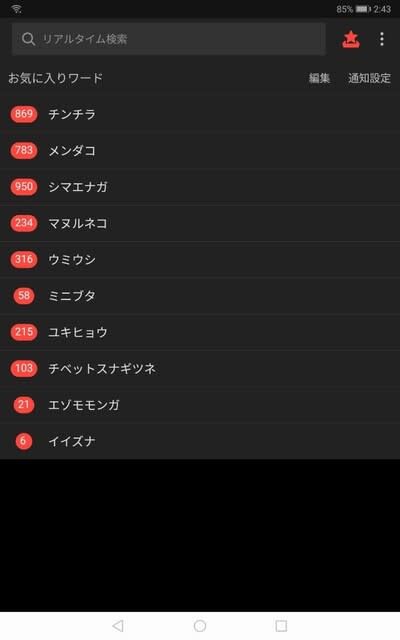Tap the リアルタイム検索 search box

pos(168,39)
